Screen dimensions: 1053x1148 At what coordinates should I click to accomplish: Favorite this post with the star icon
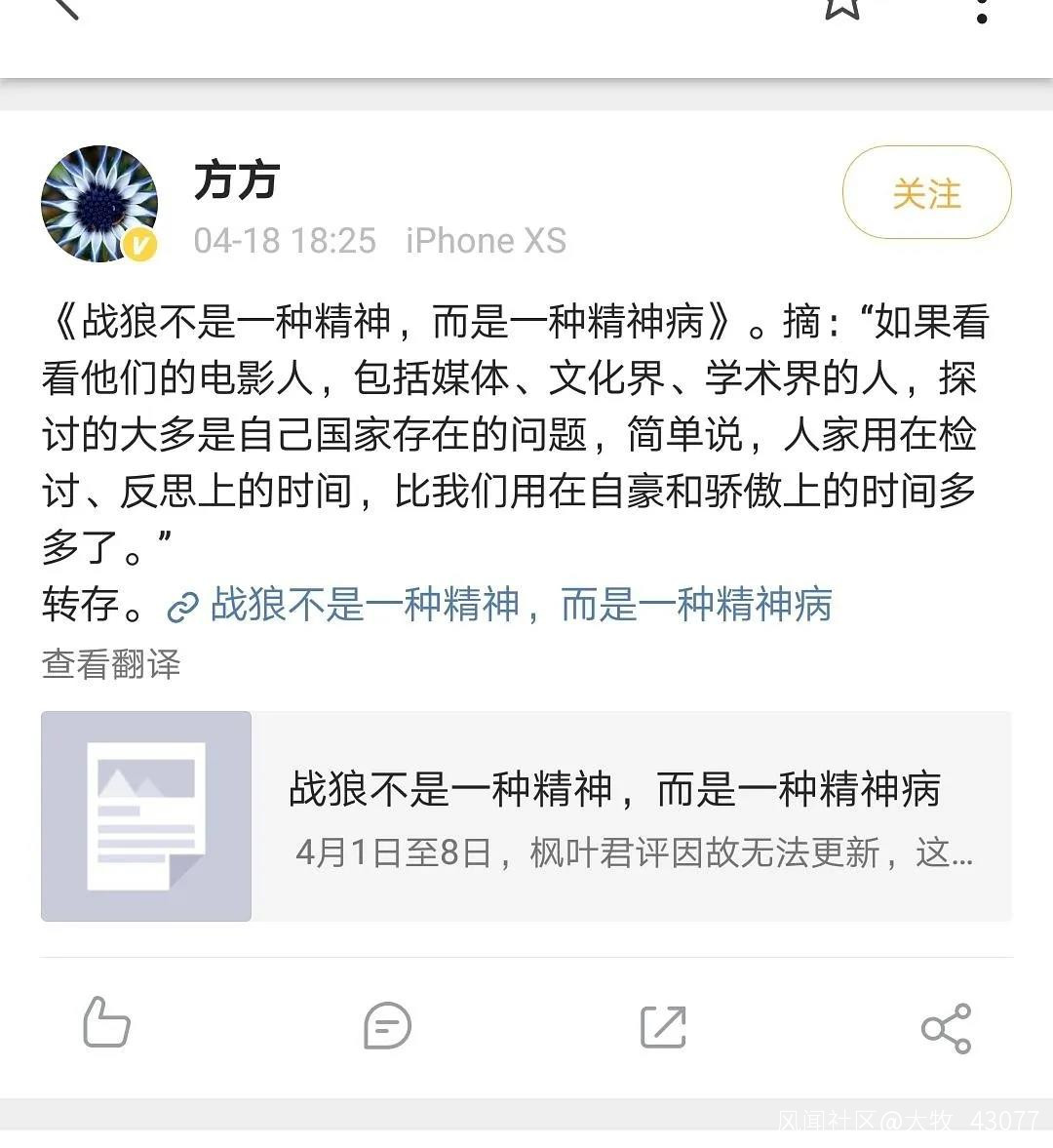click(x=842, y=8)
